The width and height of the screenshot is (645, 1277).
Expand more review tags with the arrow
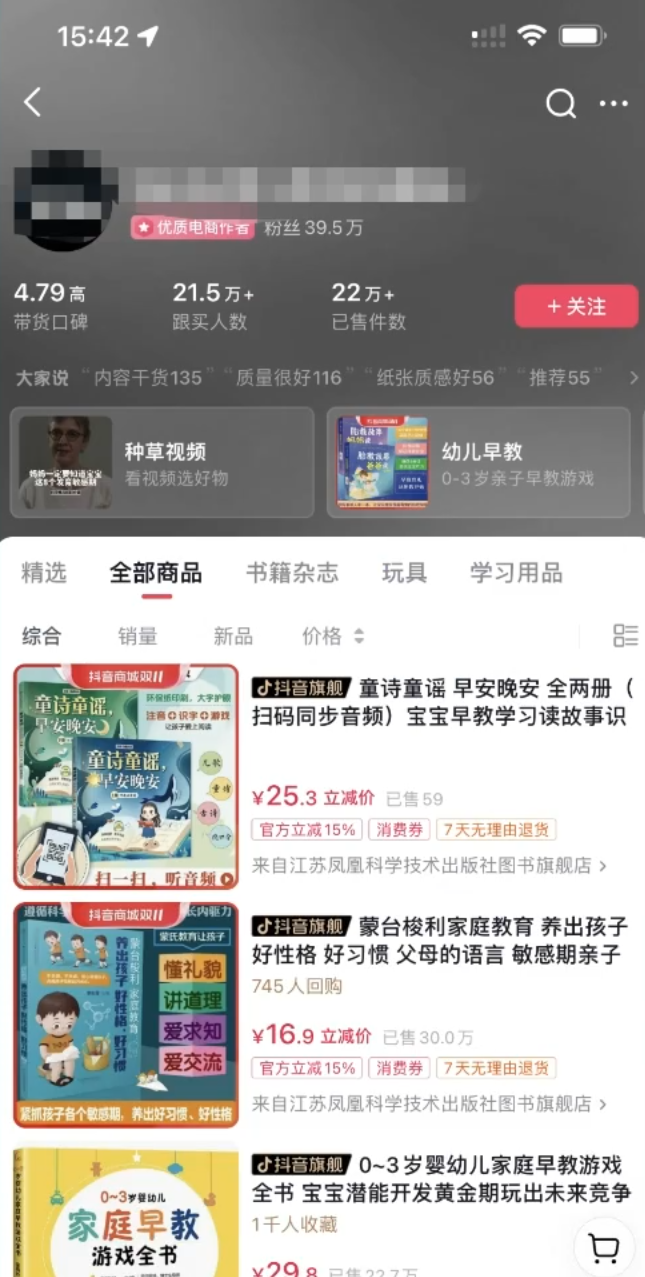click(633, 378)
